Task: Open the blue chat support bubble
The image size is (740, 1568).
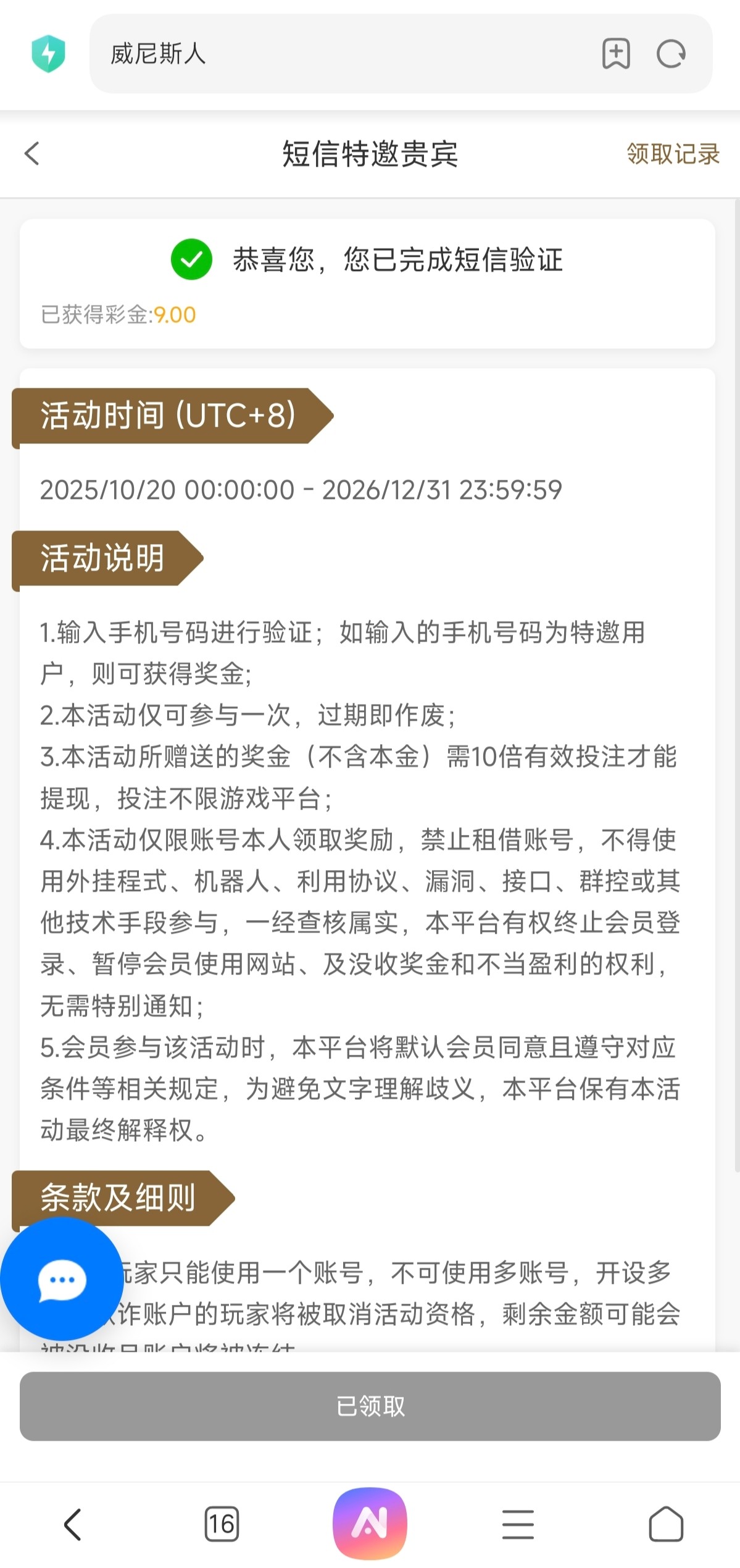Action: 62,1280
